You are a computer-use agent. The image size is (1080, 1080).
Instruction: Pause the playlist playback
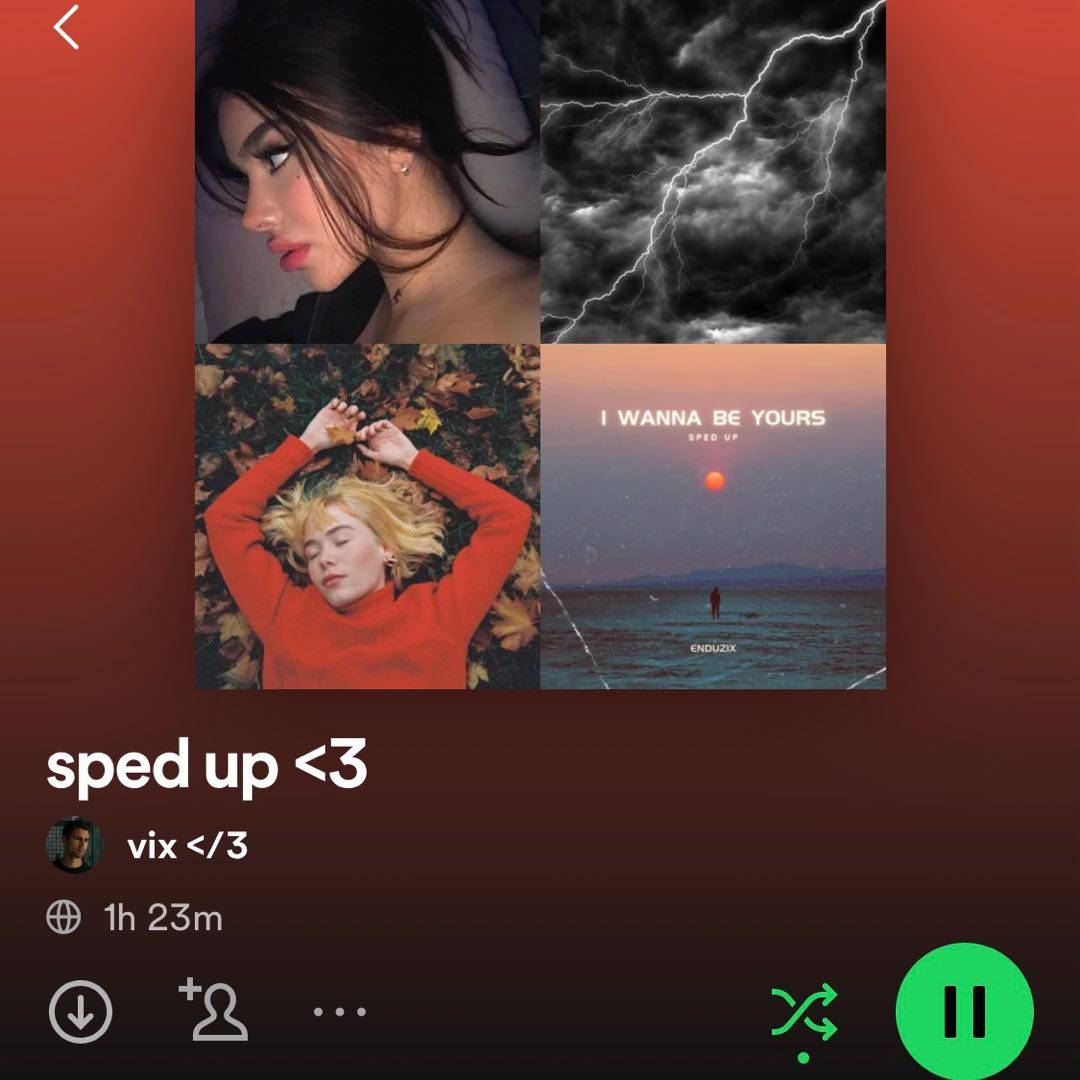pyautogui.click(x=964, y=1011)
